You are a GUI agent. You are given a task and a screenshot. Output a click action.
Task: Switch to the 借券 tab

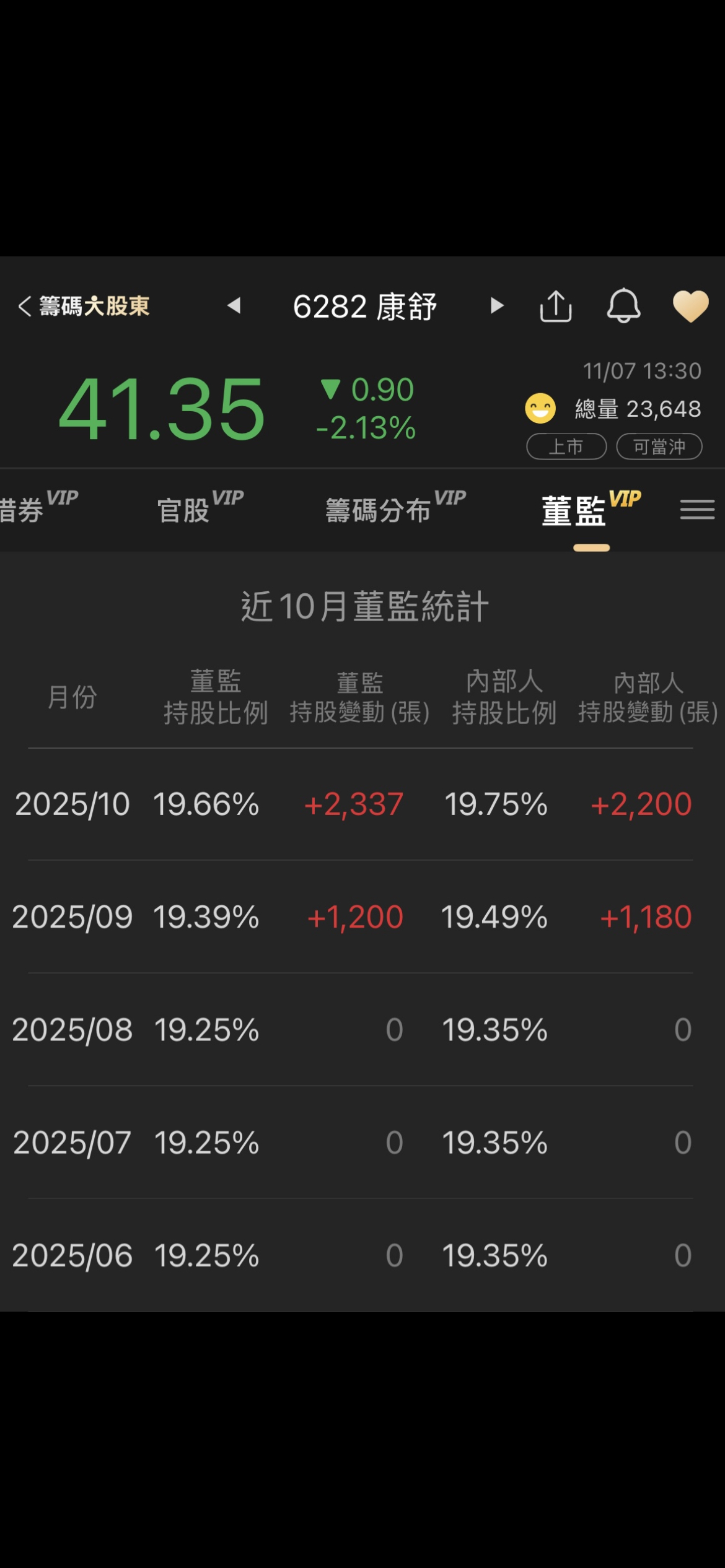22,510
